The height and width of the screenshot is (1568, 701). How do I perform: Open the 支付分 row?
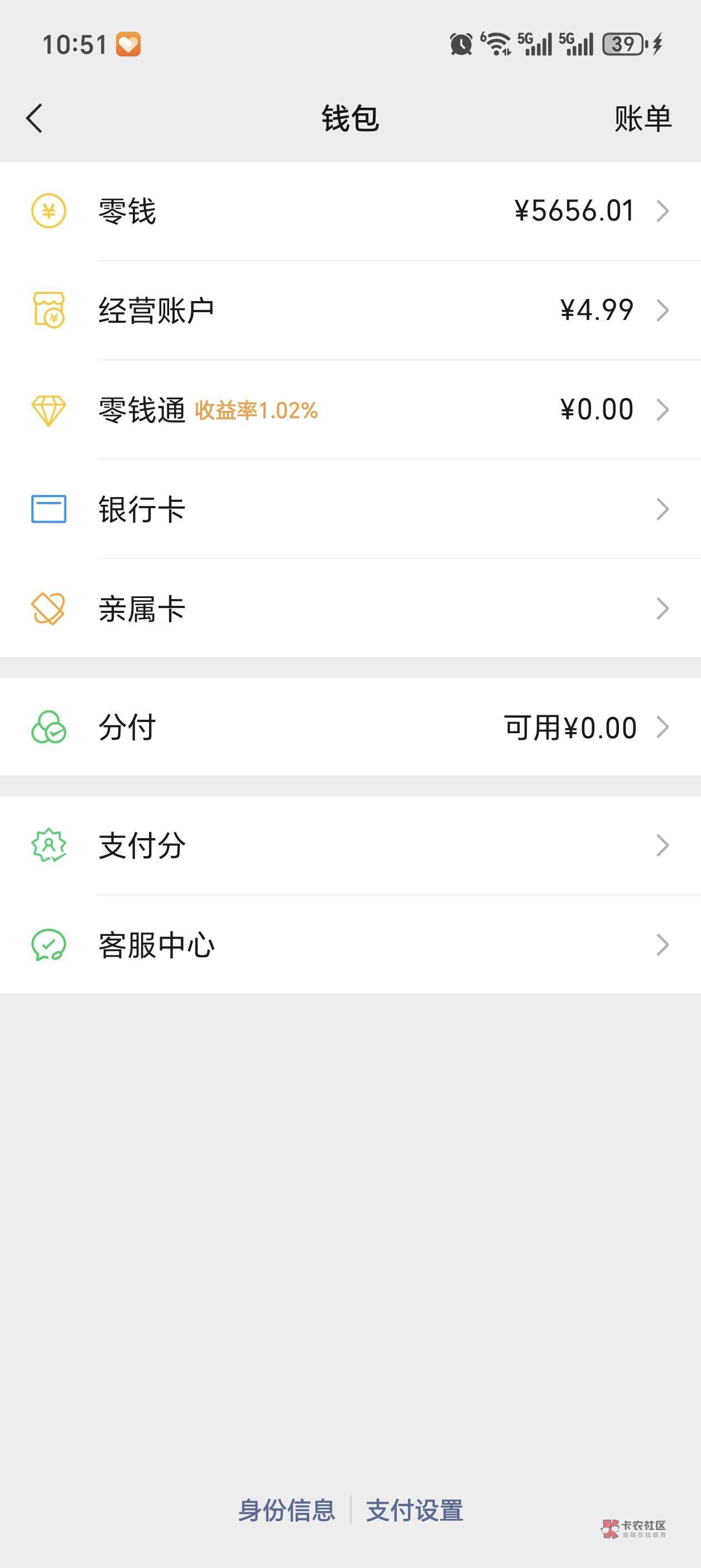pyautogui.click(x=350, y=845)
